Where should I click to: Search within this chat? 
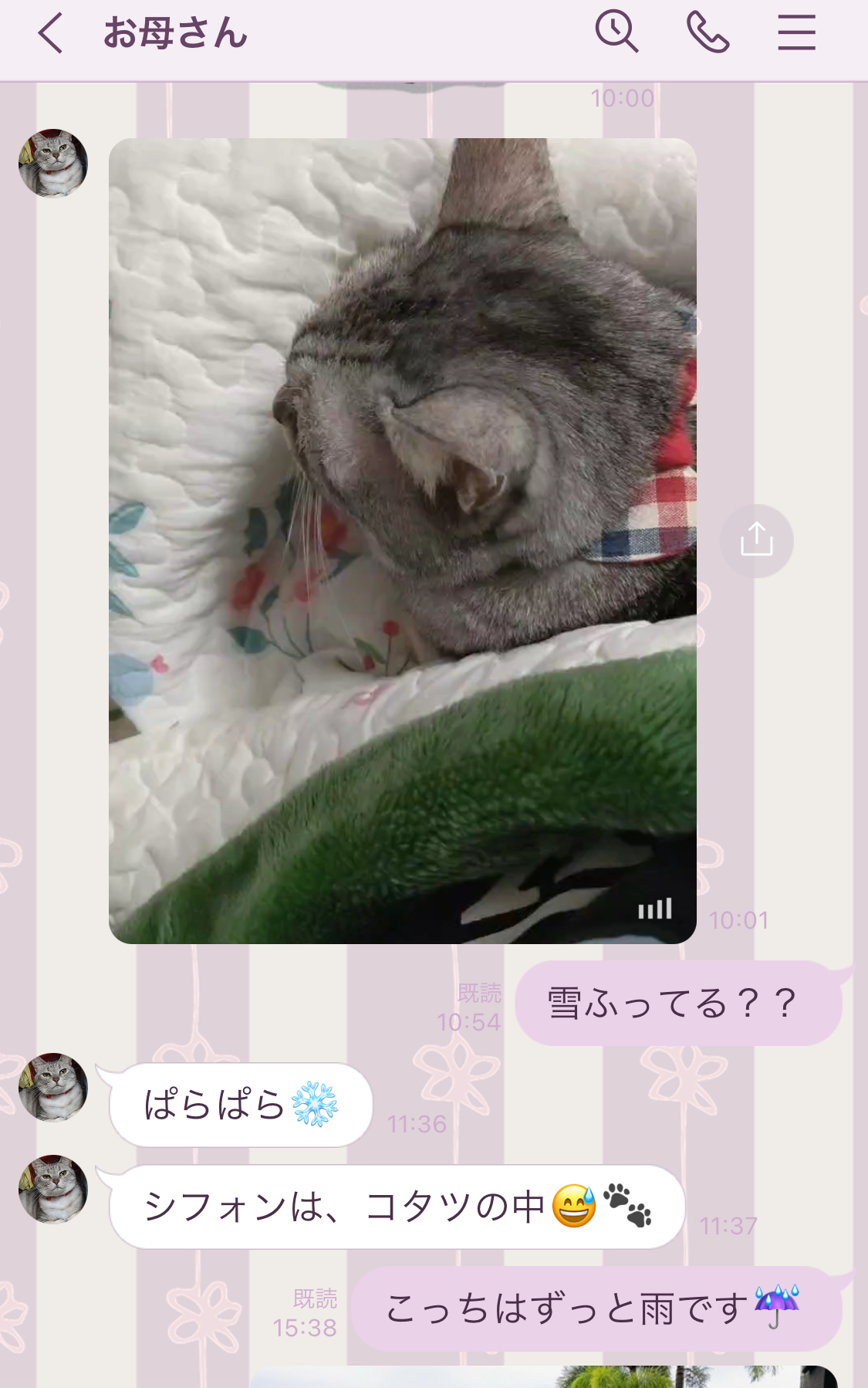click(x=616, y=32)
